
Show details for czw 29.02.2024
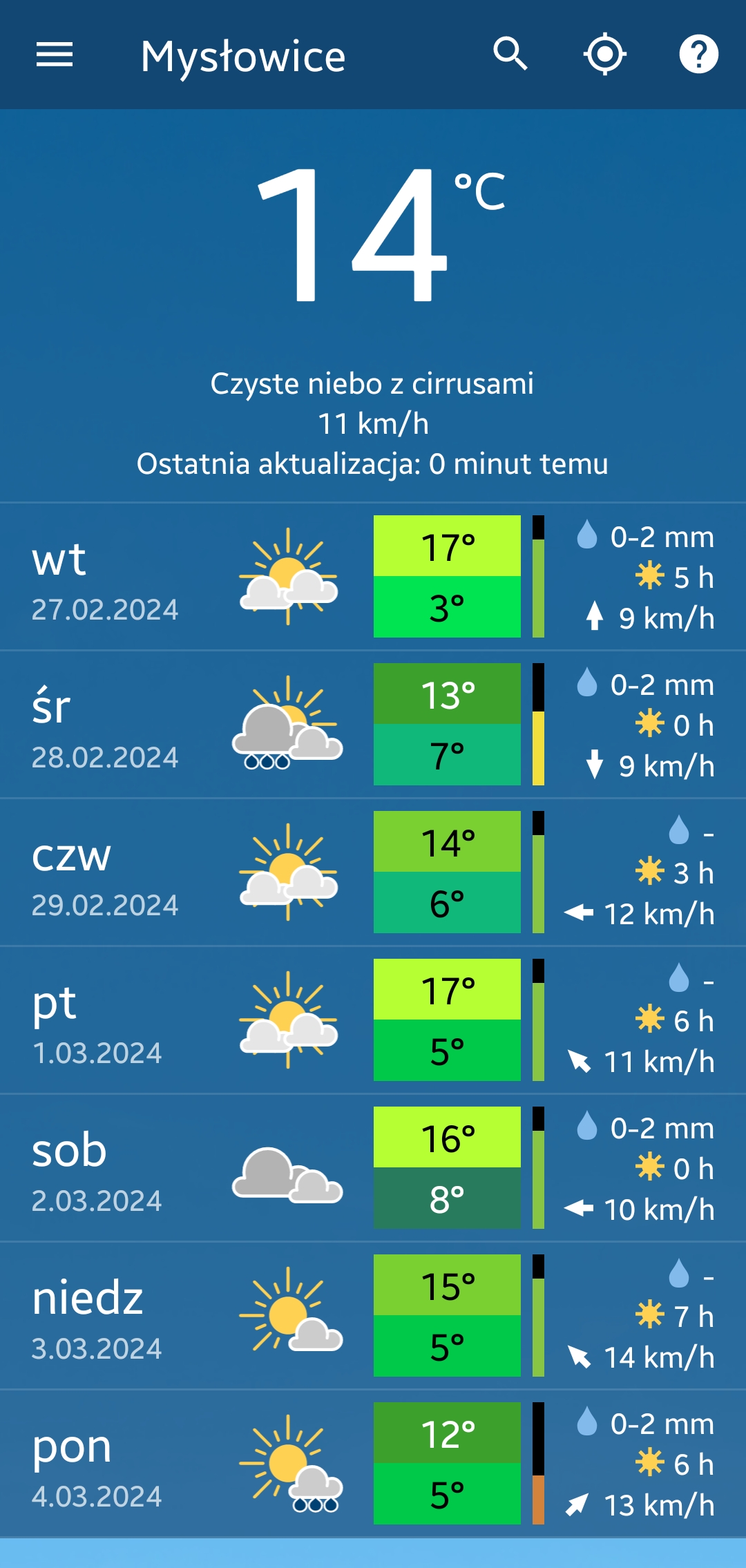point(373,872)
